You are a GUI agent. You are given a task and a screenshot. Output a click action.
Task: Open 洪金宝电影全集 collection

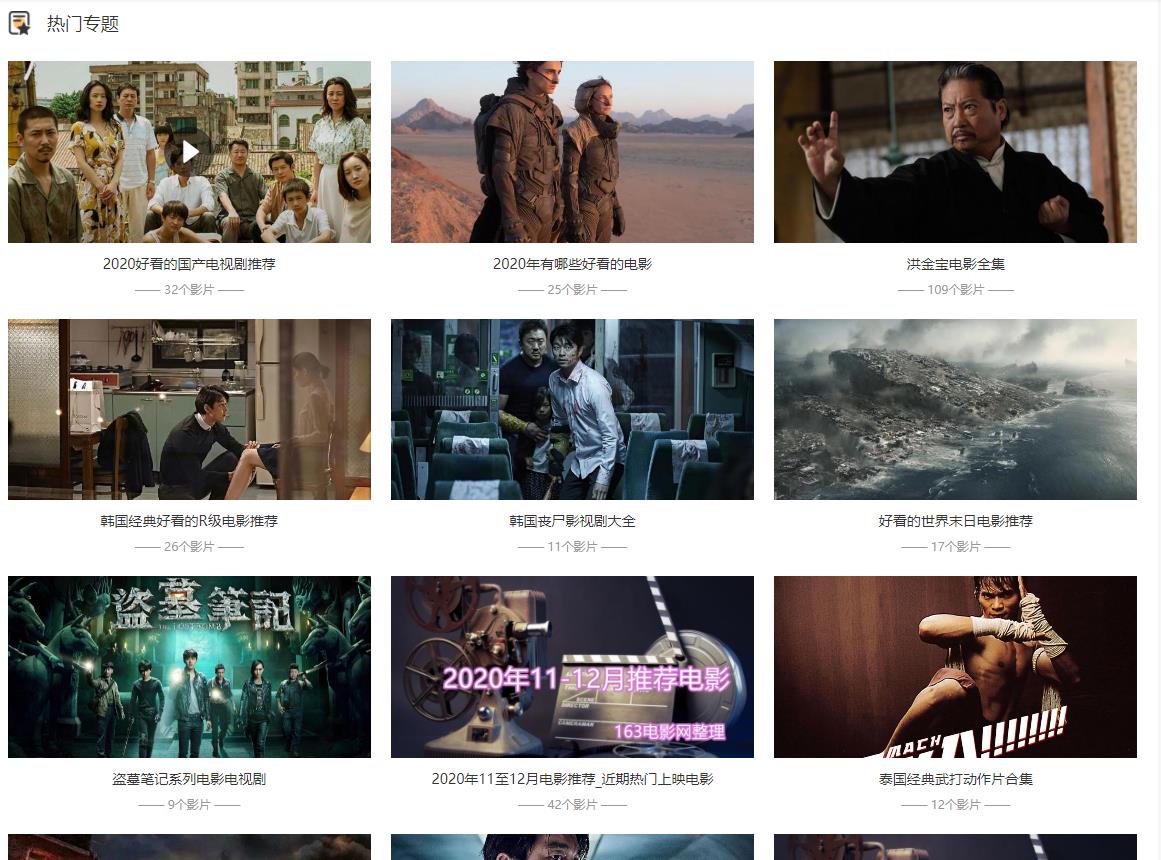[955, 264]
